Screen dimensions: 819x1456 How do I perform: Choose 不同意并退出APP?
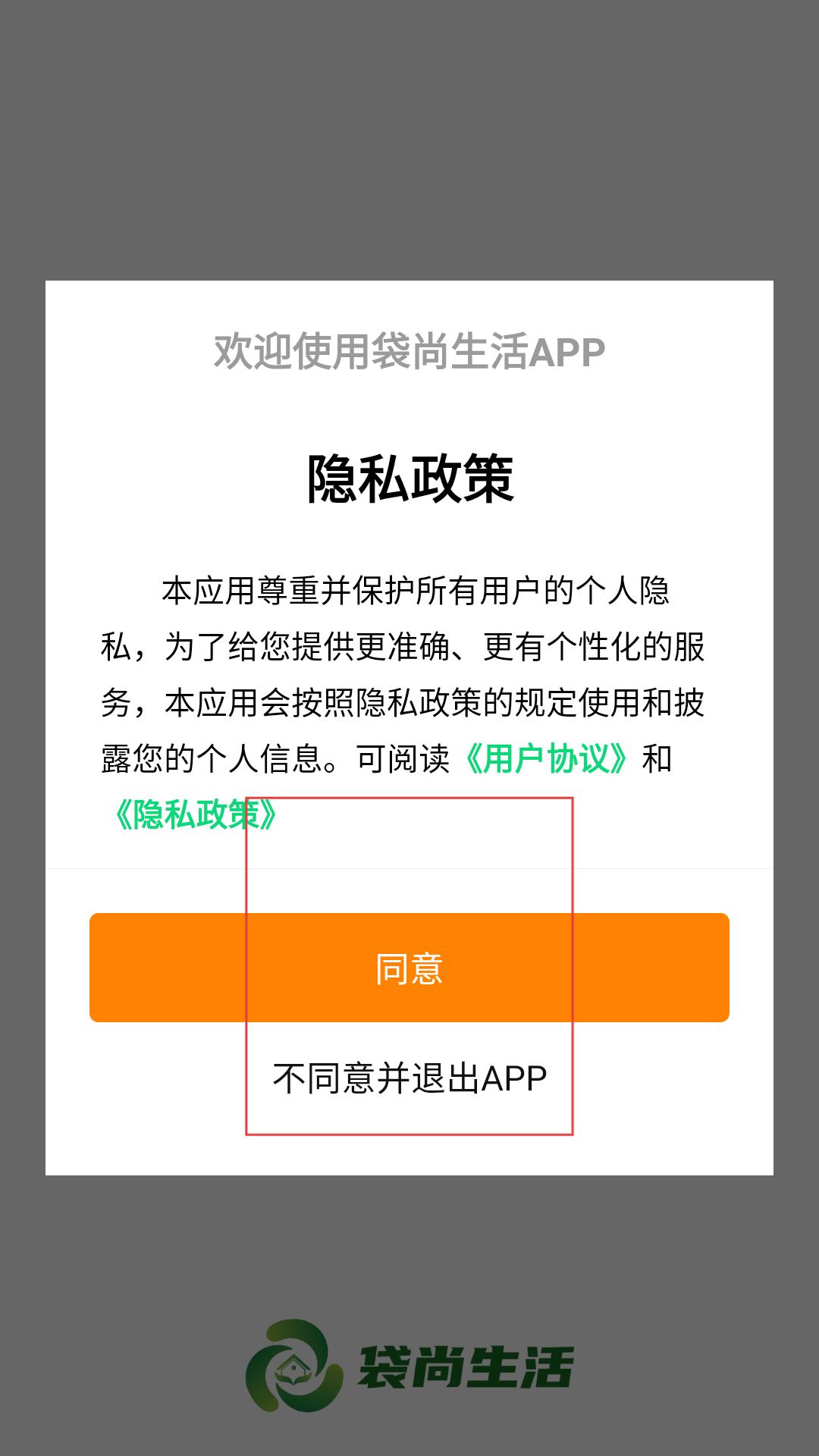point(409,1078)
